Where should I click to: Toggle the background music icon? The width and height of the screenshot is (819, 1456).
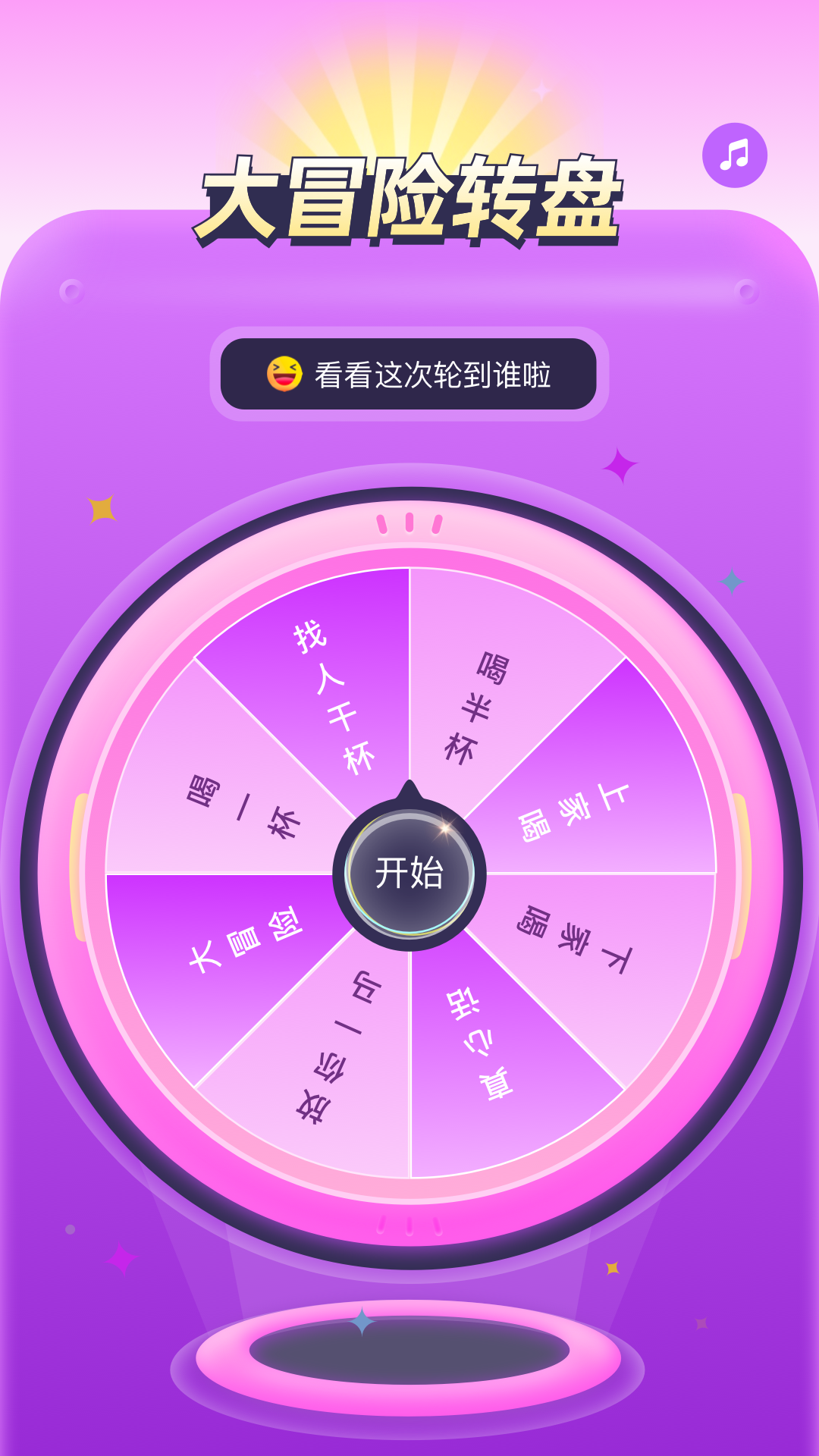coord(734,155)
